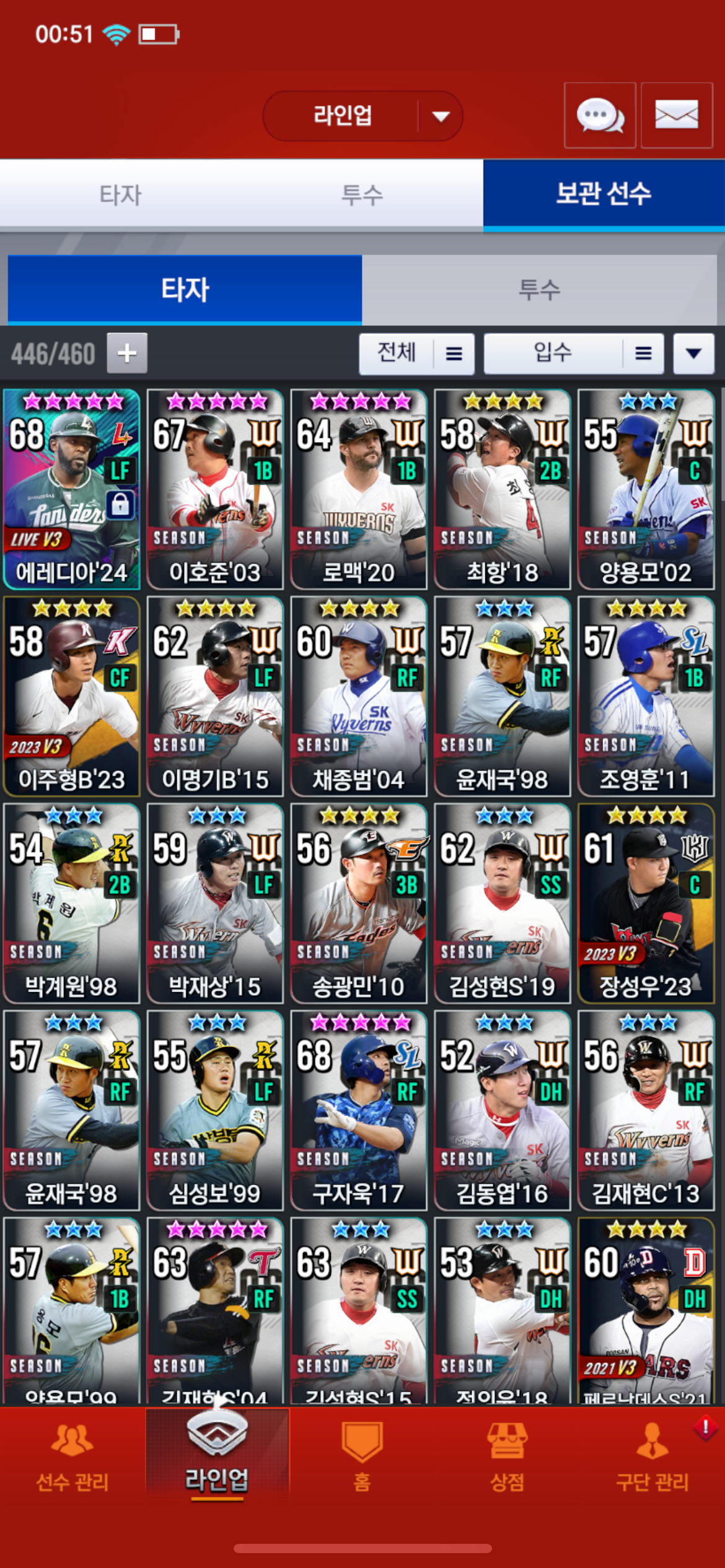Open the 입수 sort menu
725x1568 pixels.
[573, 354]
